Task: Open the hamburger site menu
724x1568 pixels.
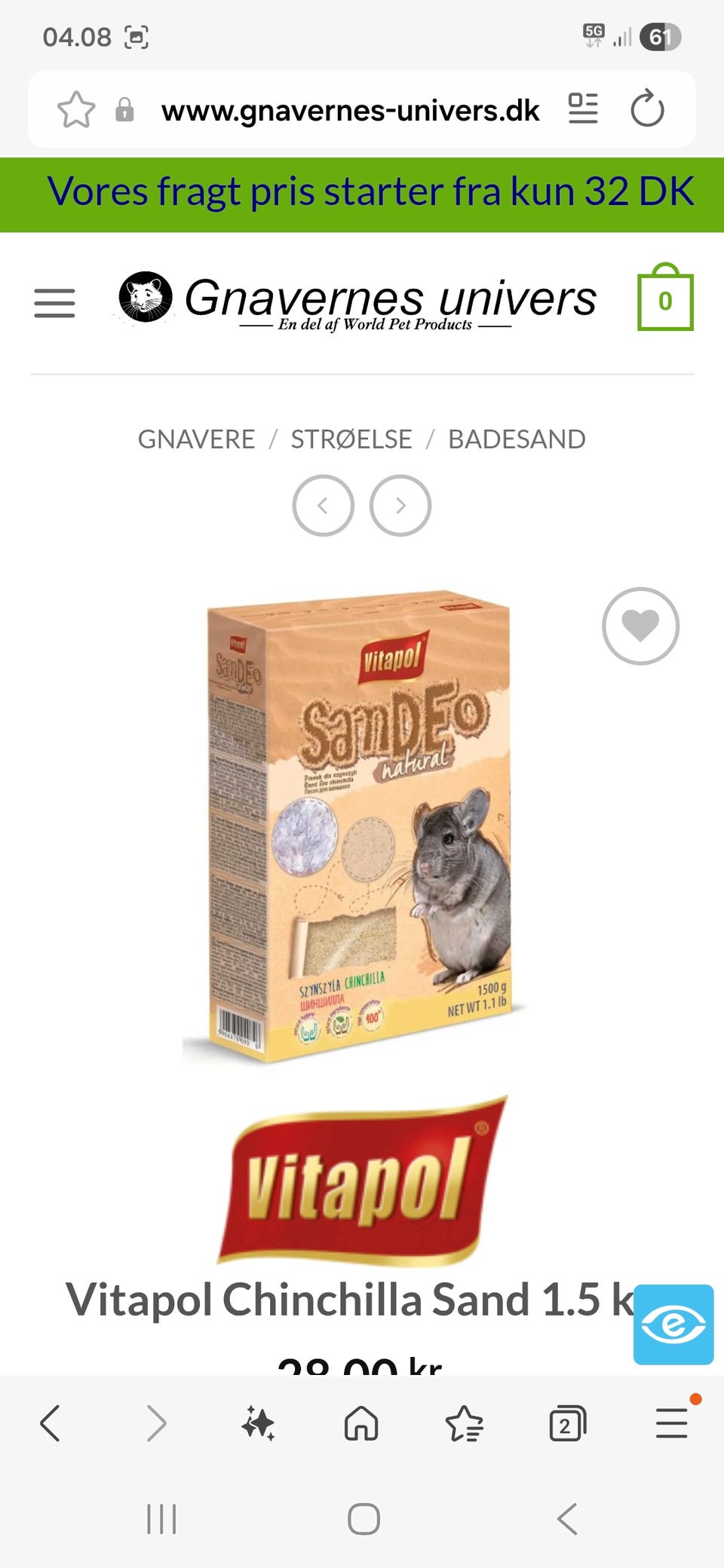Action: [54, 303]
